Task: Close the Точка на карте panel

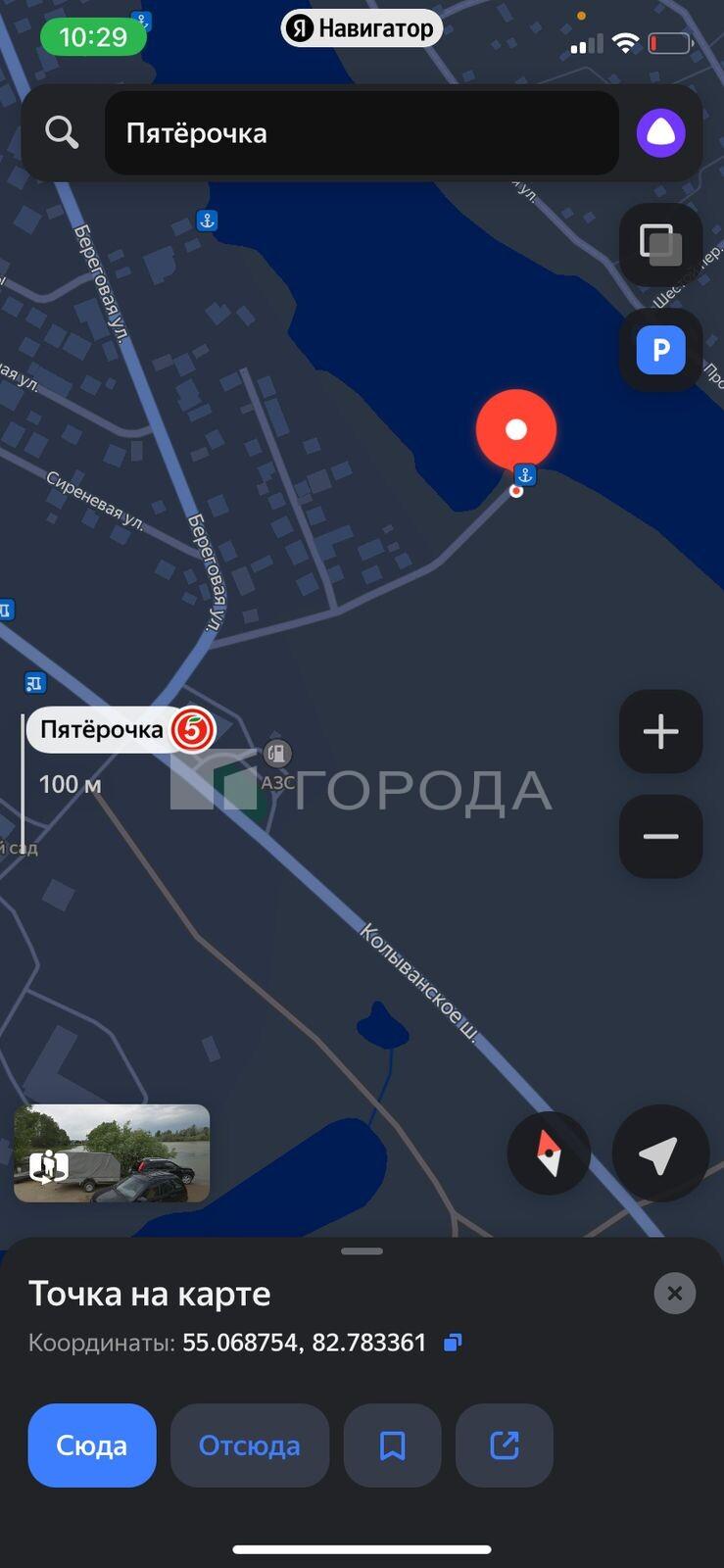Action: pos(675,1294)
